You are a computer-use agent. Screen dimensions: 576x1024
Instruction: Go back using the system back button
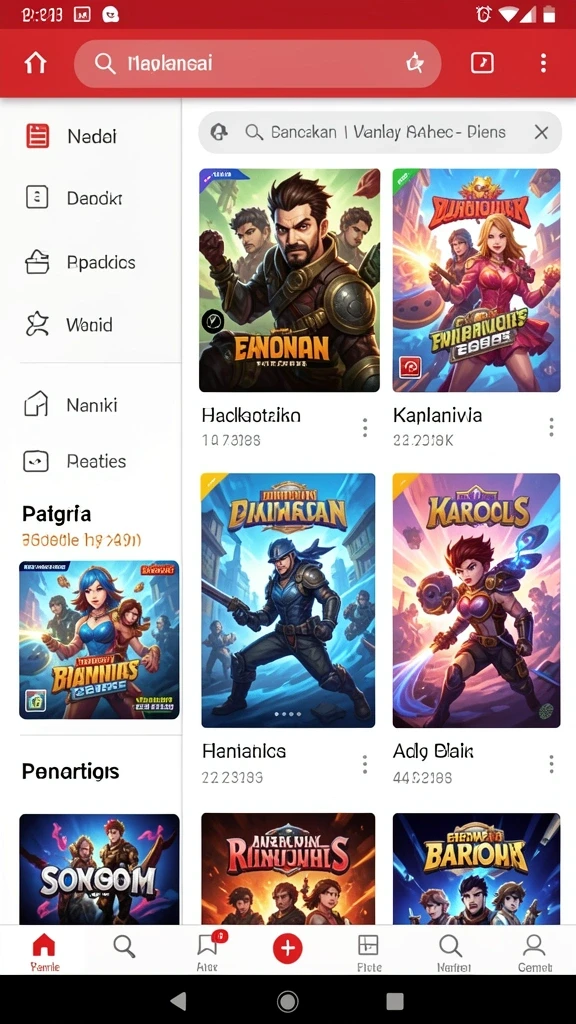(178, 1000)
